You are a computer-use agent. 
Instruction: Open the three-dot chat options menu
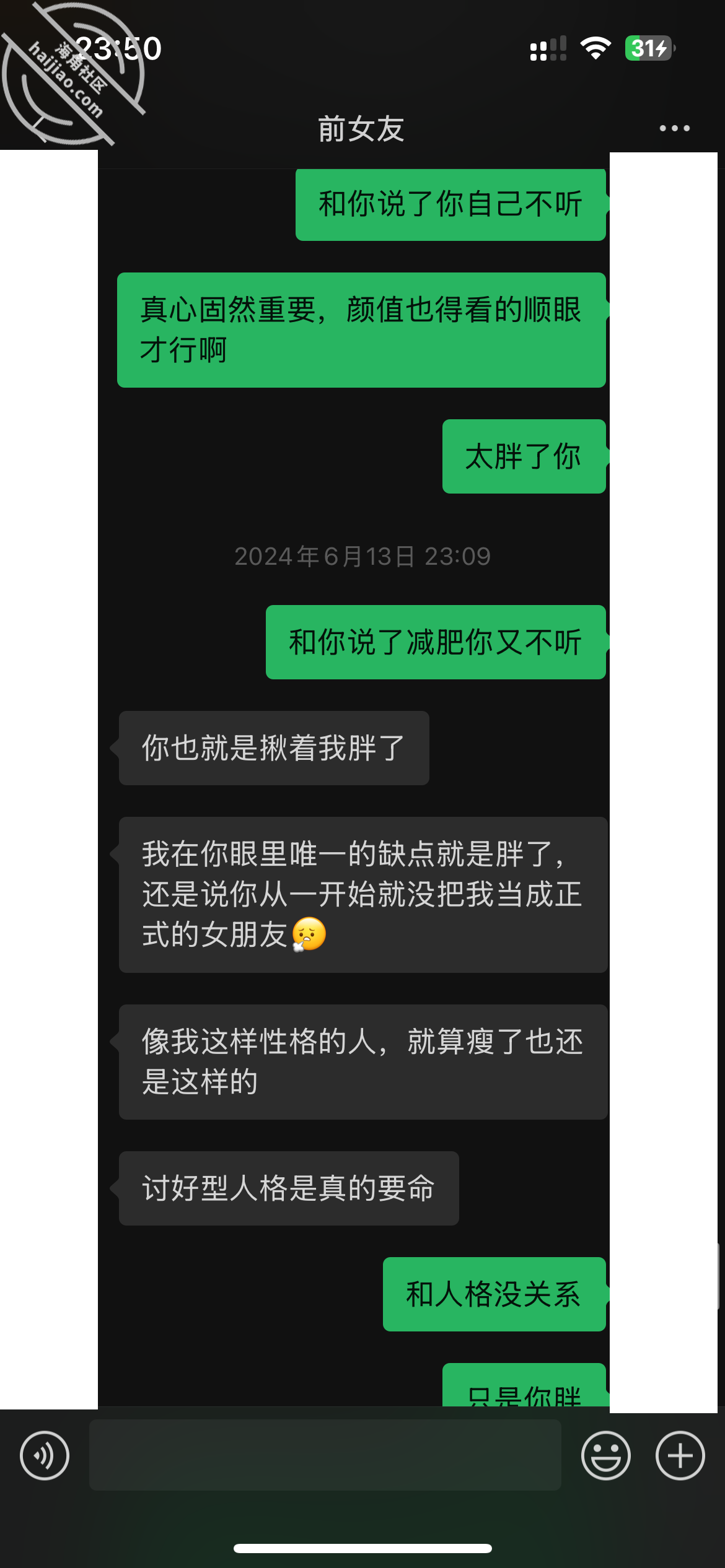(674, 128)
